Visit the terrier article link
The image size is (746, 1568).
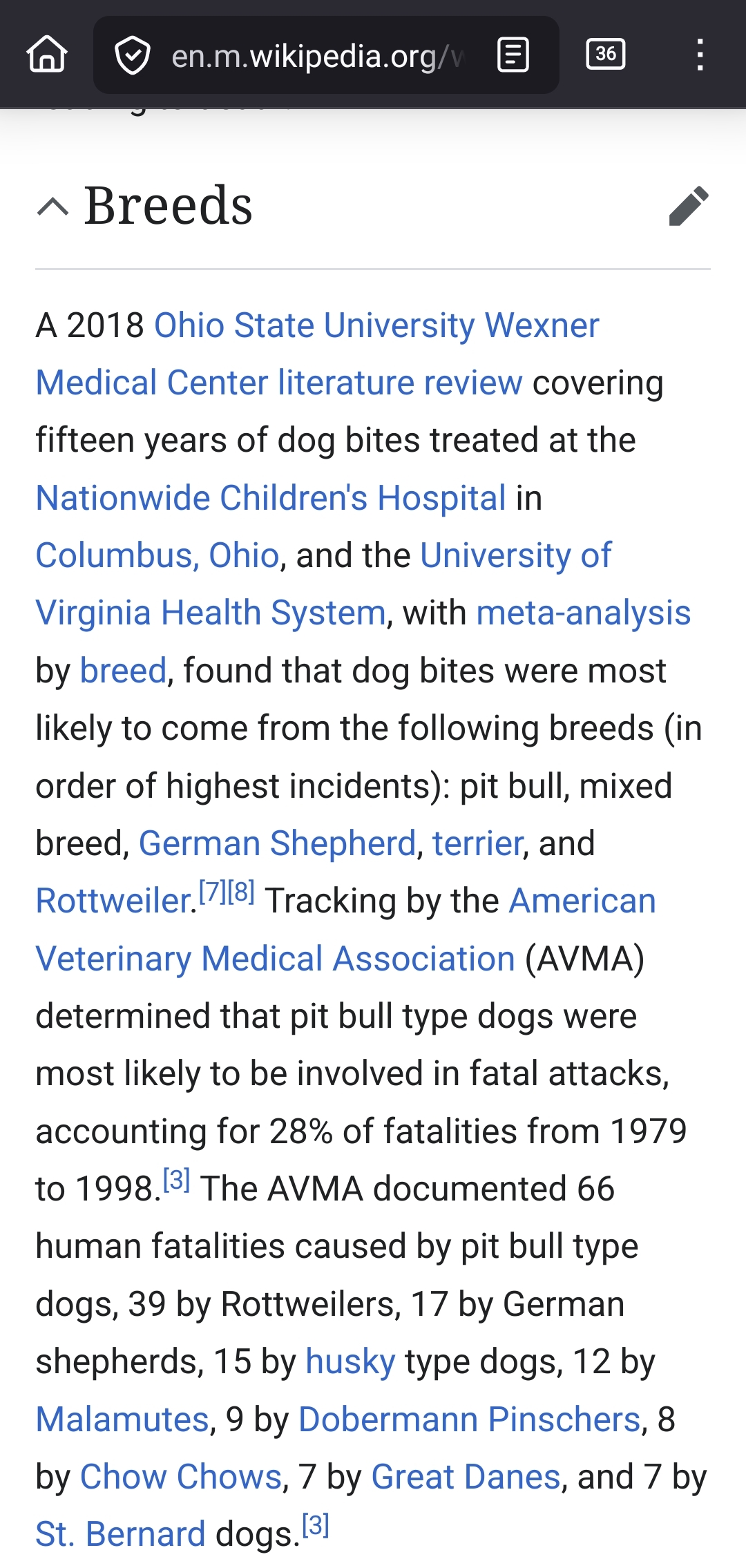pos(477,843)
